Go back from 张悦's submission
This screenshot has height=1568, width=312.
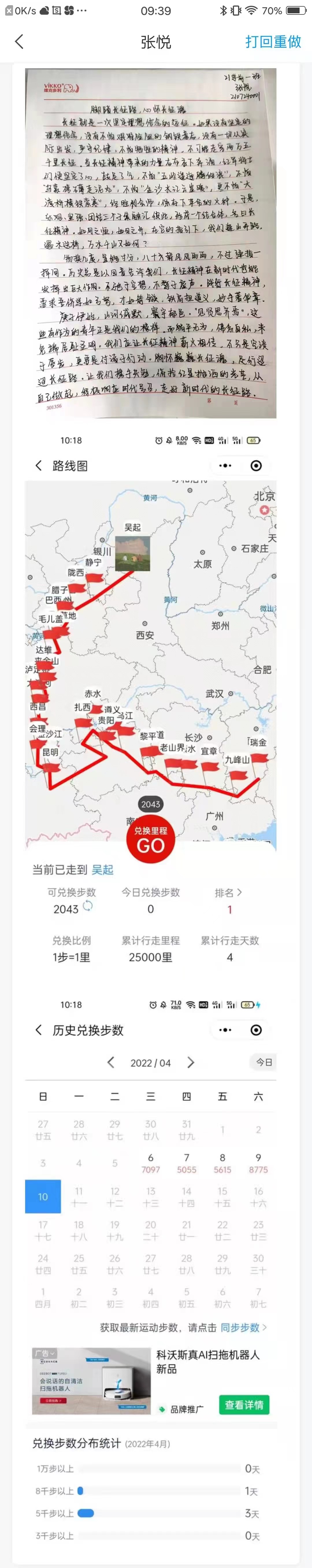pyautogui.click(x=19, y=41)
